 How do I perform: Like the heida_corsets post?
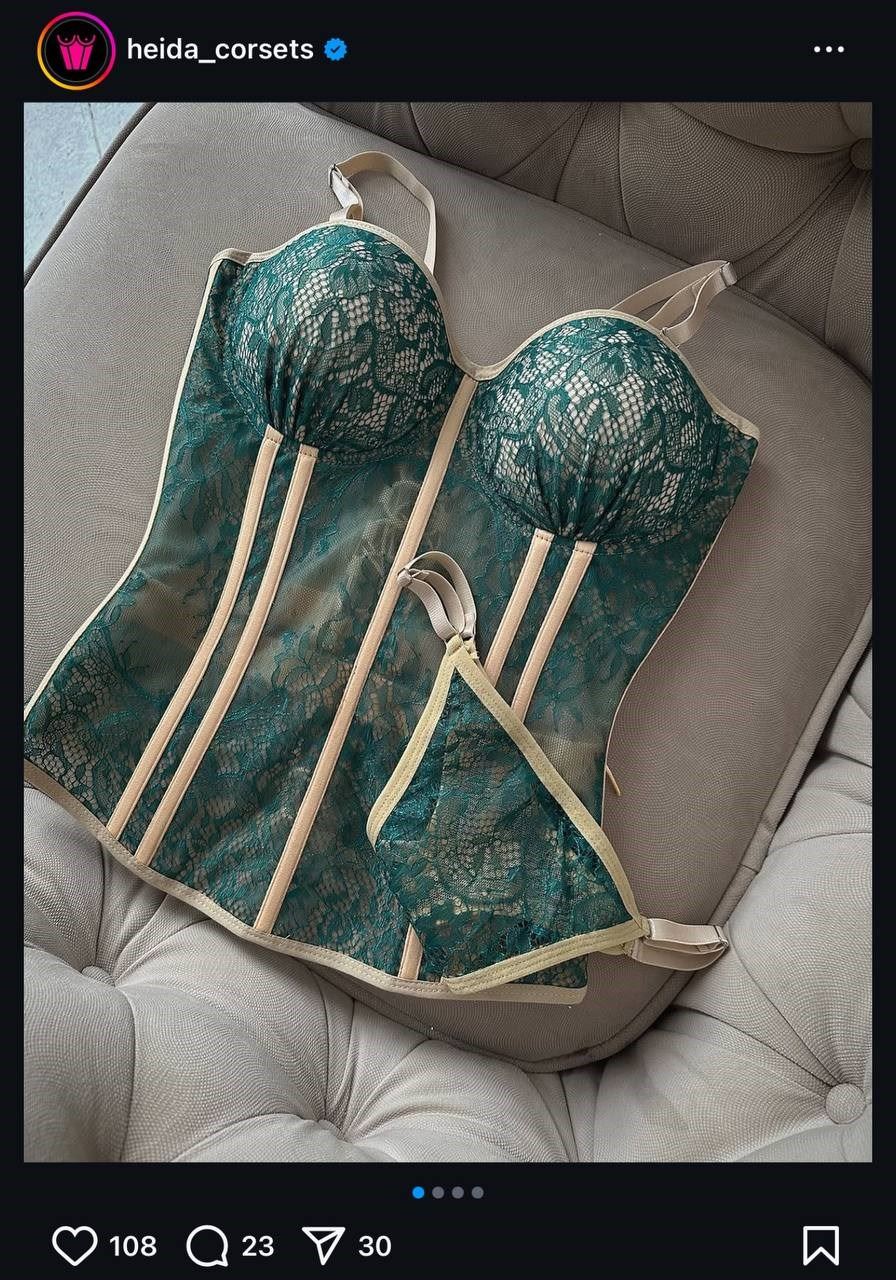74,1246
